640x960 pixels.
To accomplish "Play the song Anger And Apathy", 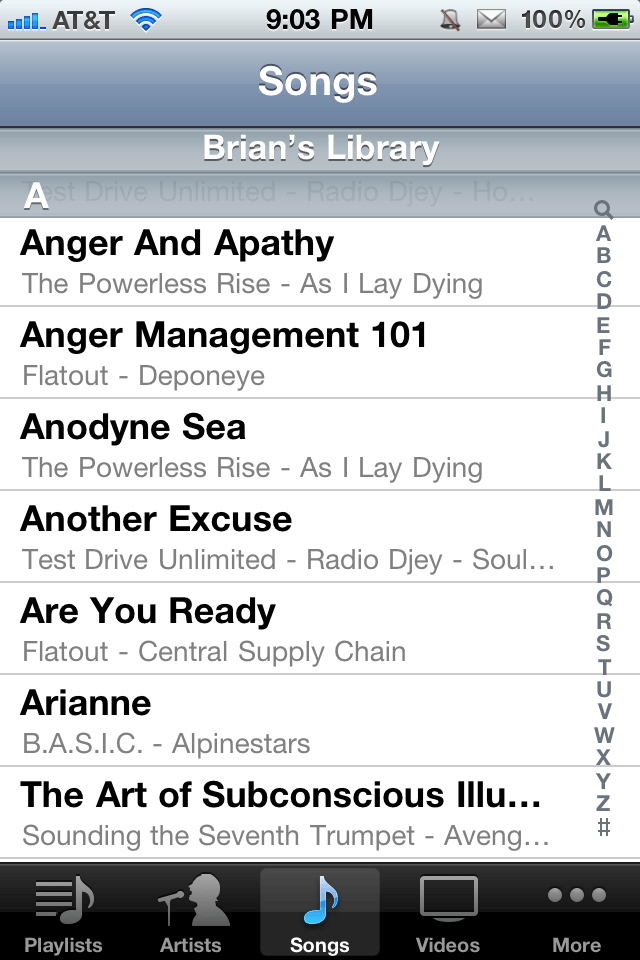I will coord(290,261).
